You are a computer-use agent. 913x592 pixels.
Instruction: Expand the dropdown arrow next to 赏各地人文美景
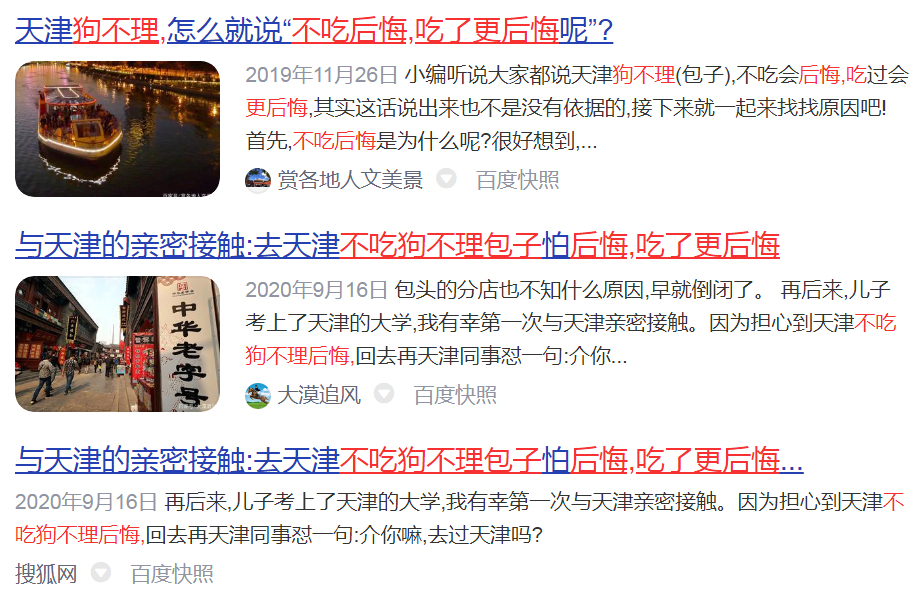447,179
